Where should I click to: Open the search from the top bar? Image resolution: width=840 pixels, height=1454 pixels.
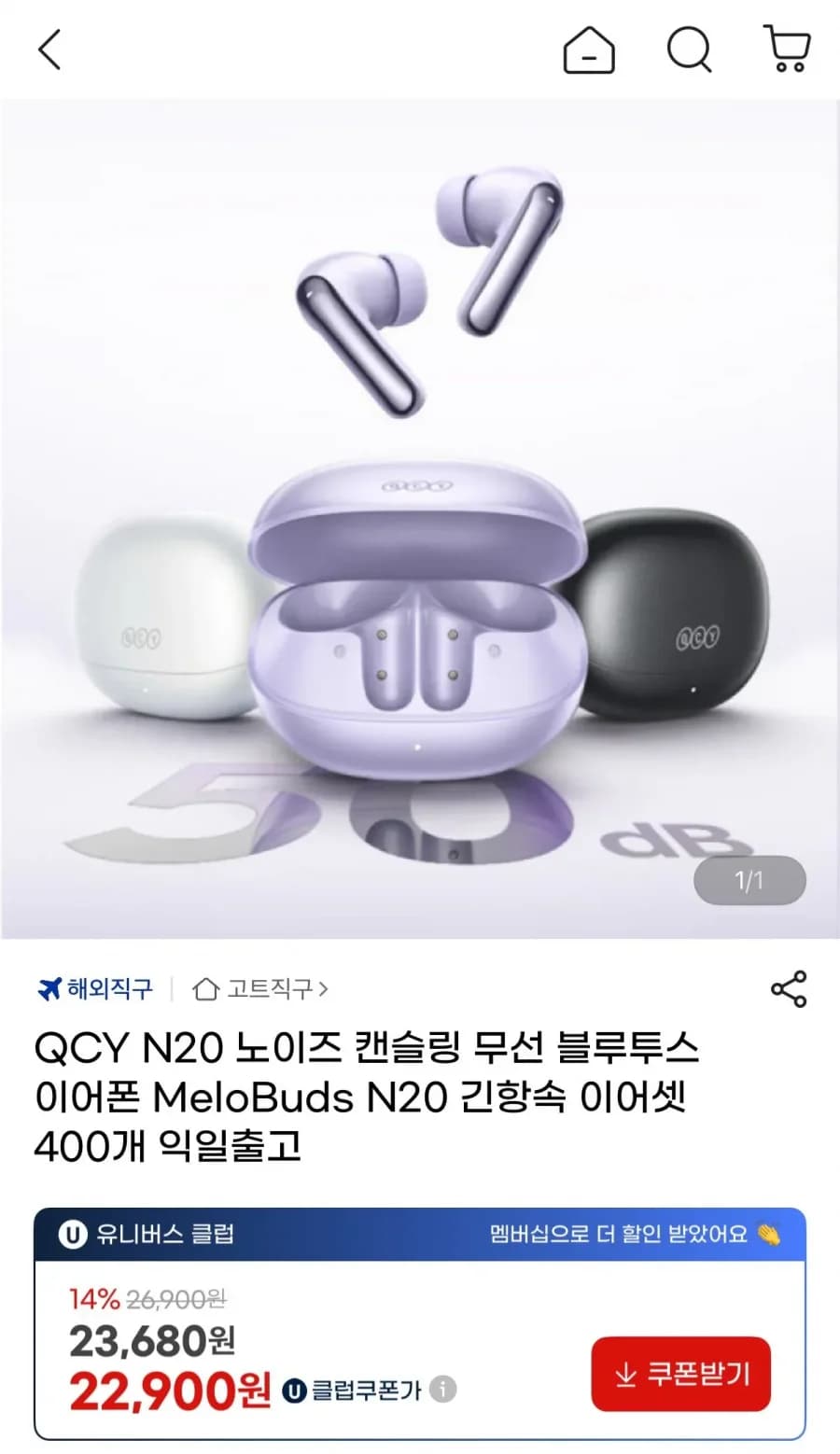(x=689, y=51)
